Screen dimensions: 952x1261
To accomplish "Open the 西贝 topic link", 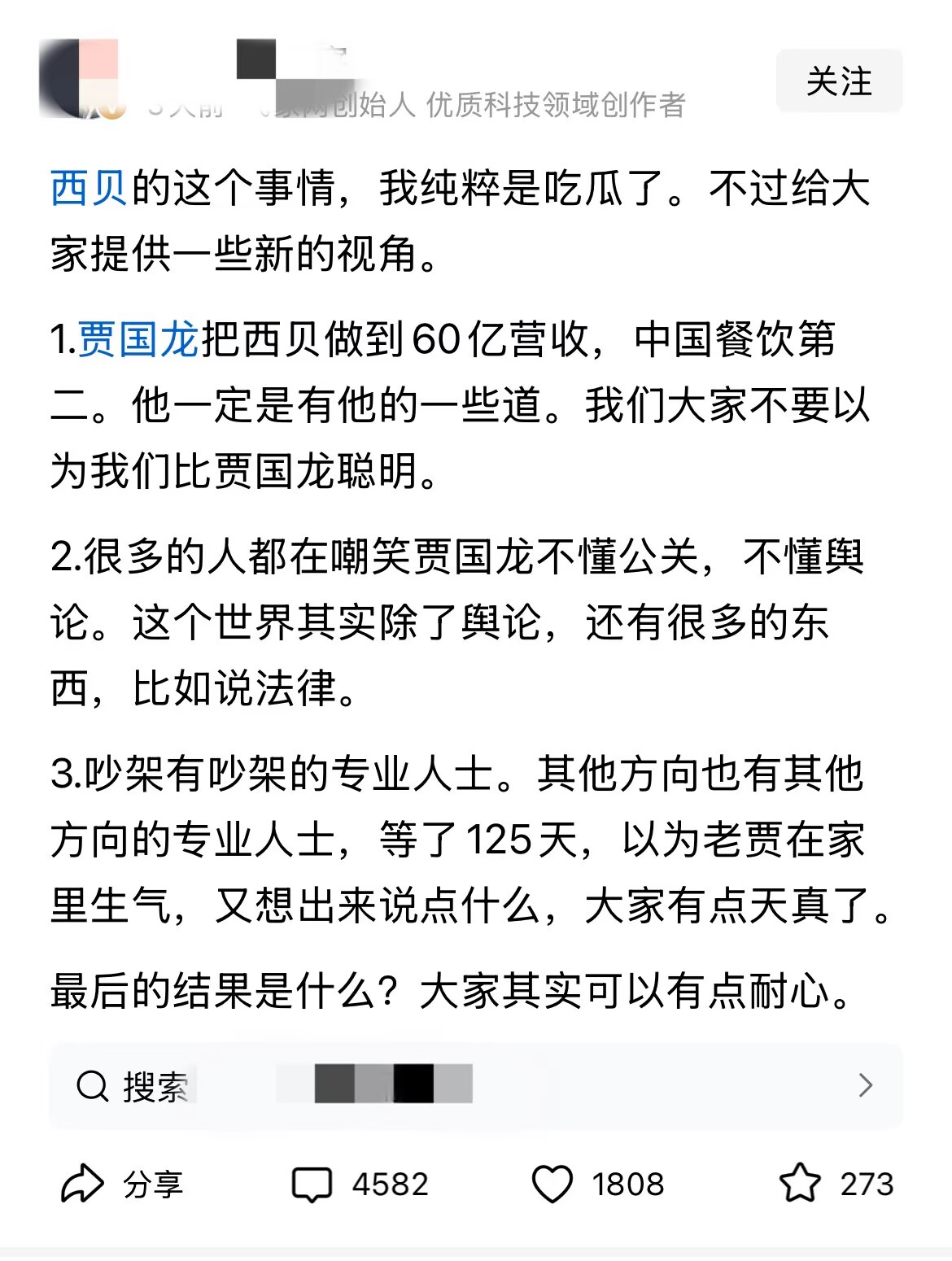I will click(x=90, y=189).
